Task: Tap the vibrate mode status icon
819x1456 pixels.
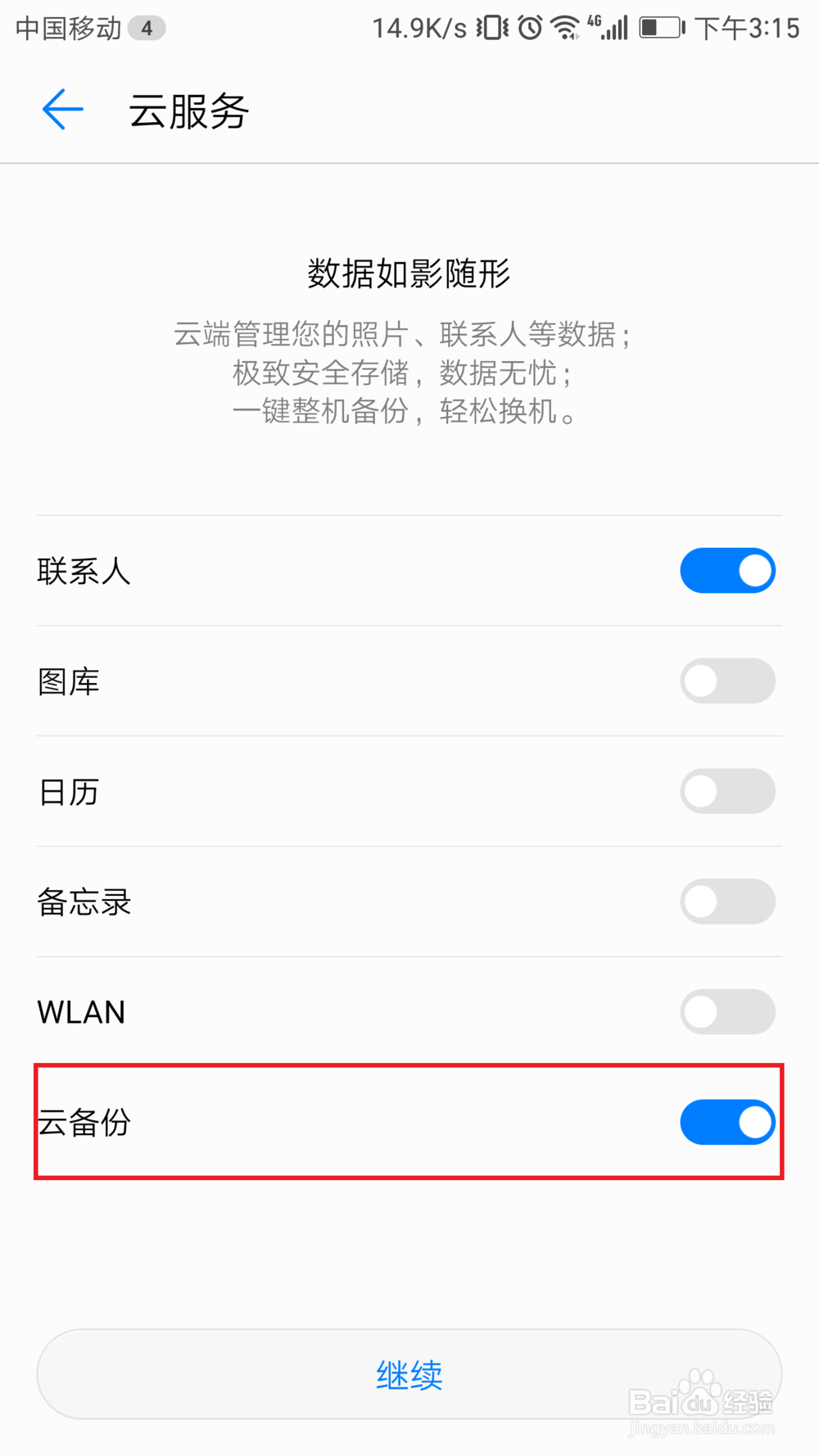Action: pyautogui.click(x=489, y=27)
